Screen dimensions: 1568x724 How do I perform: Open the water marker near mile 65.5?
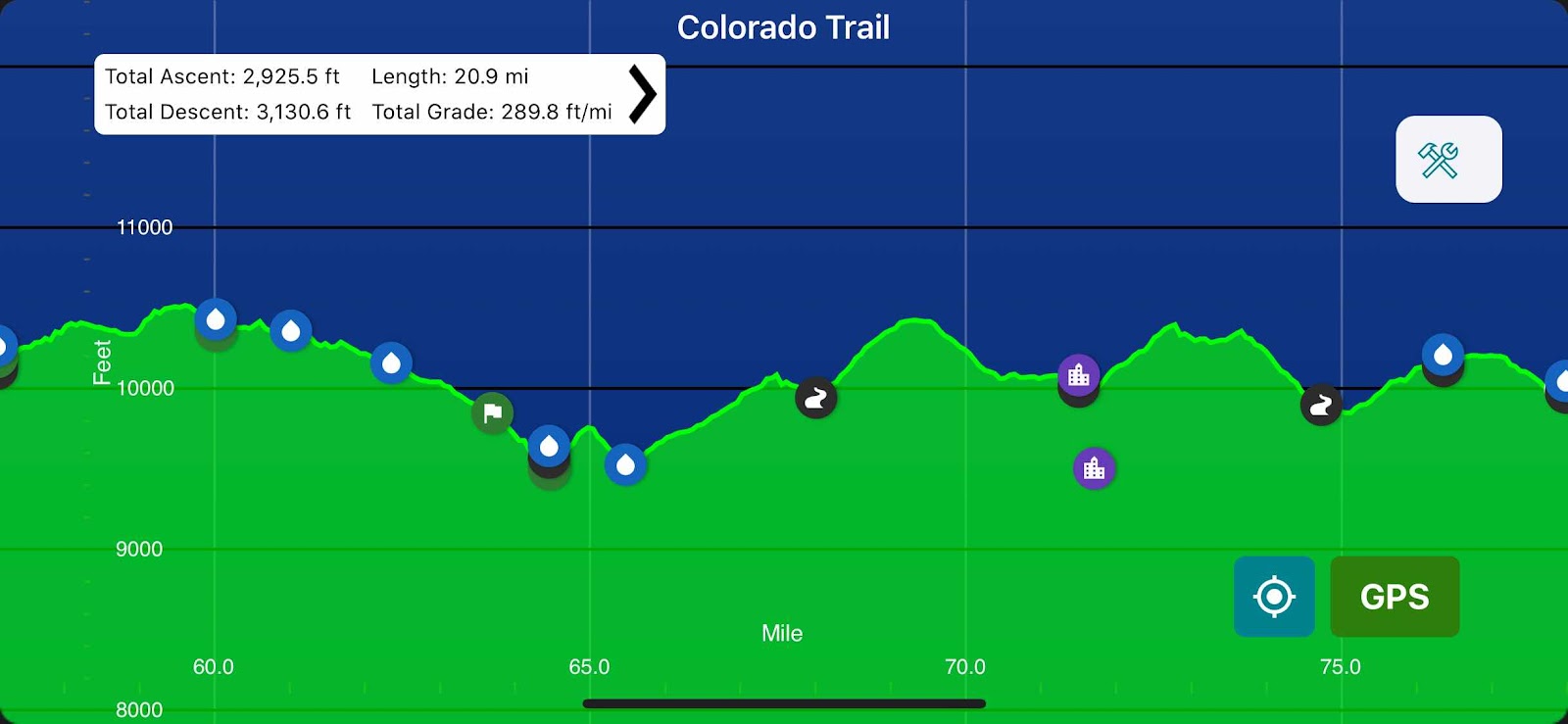pos(625,464)
